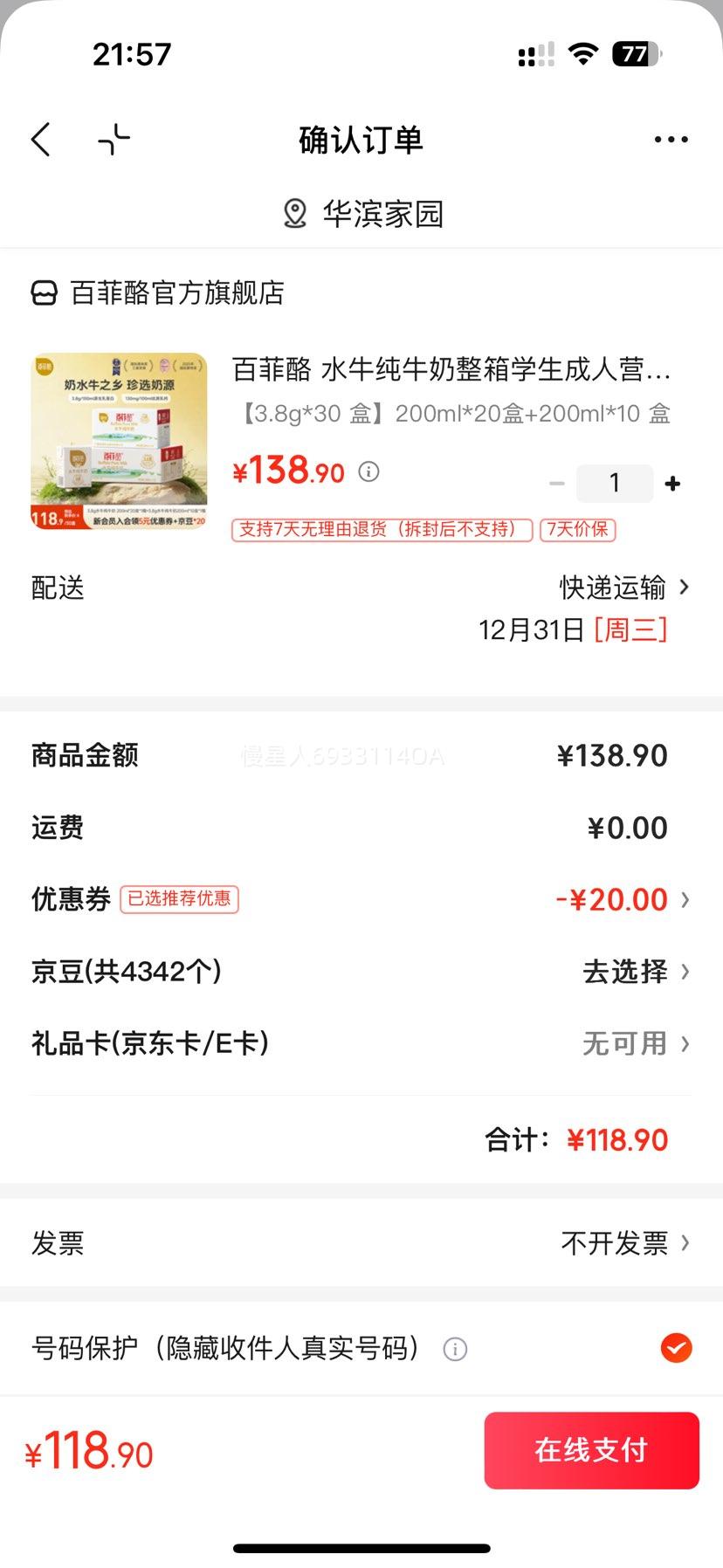Image resolution: width=723 pixels, height=1568 pixels.
Task: Open the 不开发票 invoice options
Action: pyautogui.click(x=616, y=1243)
